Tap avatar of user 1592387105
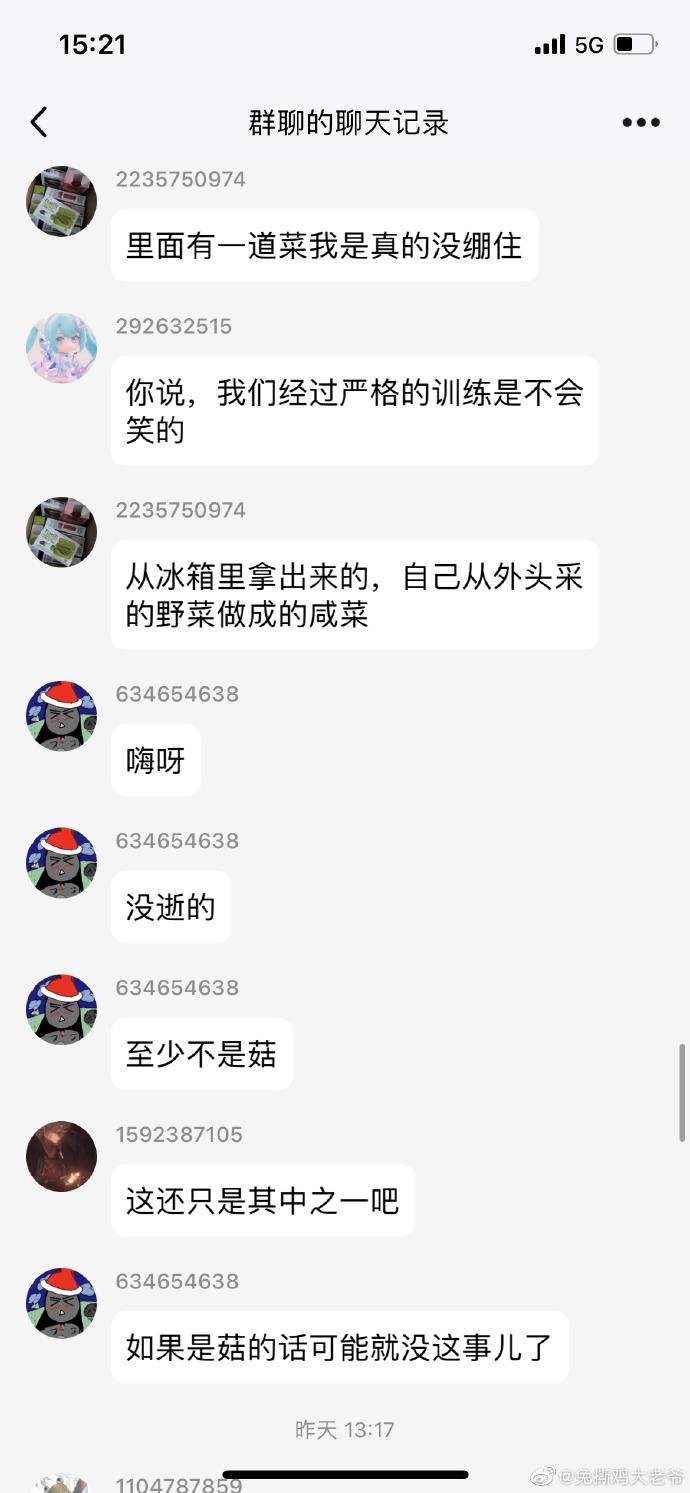The image size is (690, 1493). click(x=61, y=1156)
